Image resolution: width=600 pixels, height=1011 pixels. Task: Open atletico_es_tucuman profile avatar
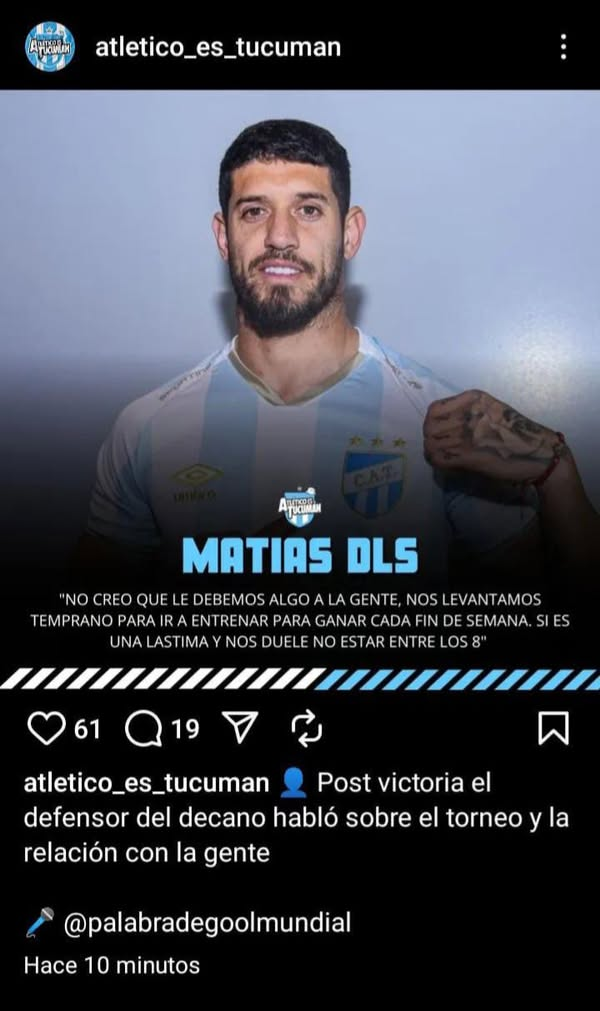50,46
